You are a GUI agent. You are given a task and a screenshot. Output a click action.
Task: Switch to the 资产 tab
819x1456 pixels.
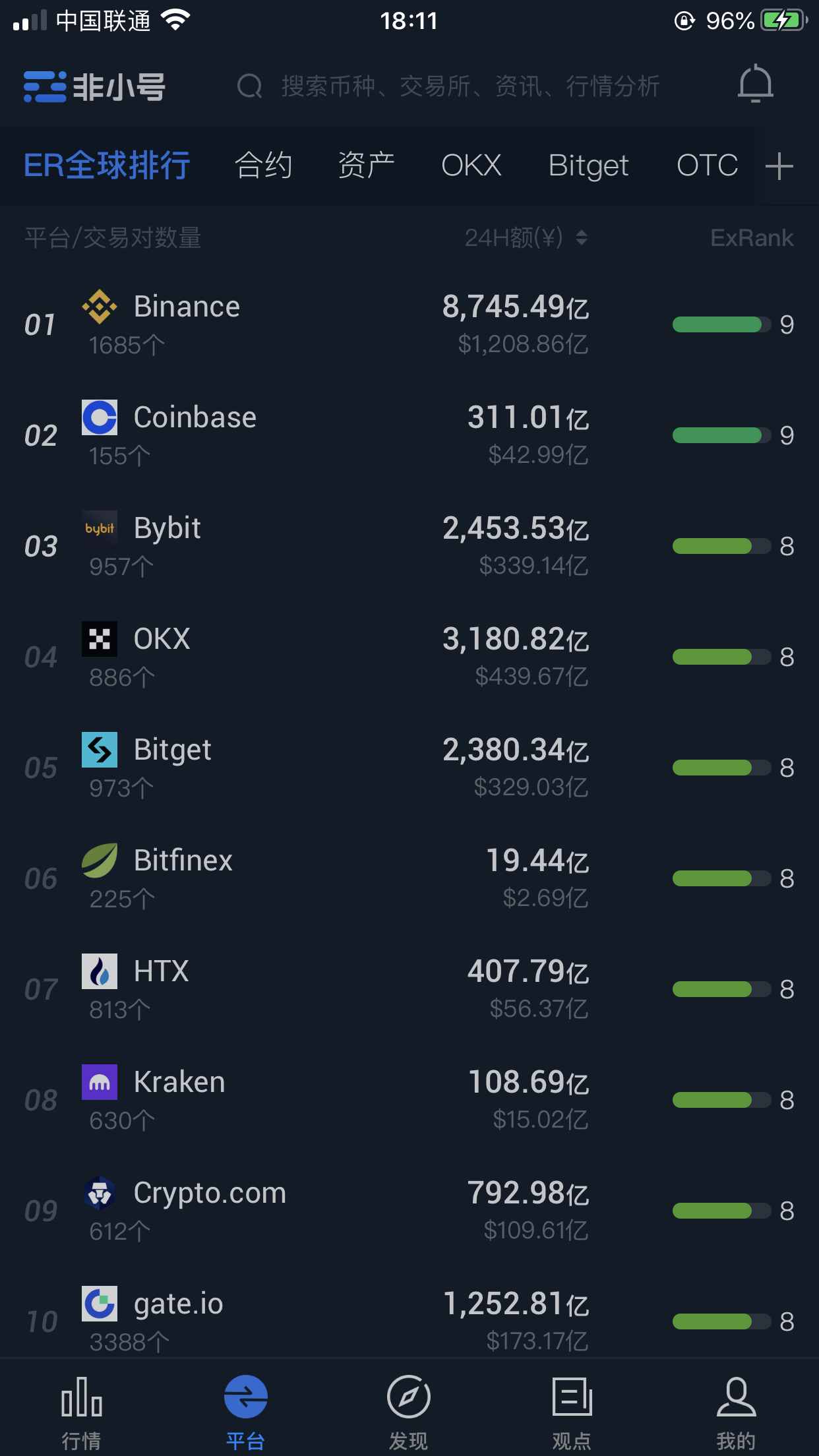[366, 165]
